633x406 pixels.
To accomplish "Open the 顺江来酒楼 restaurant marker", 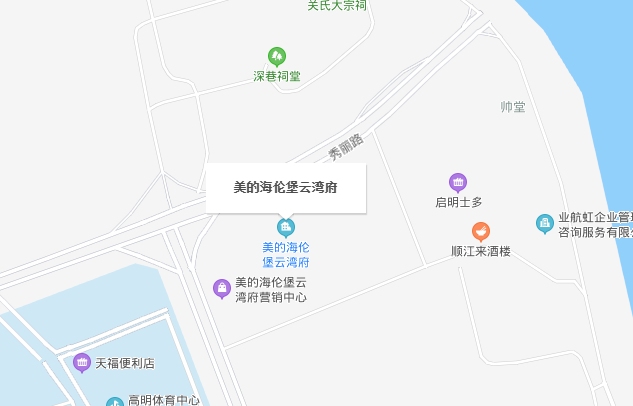I will coord(481,231).
